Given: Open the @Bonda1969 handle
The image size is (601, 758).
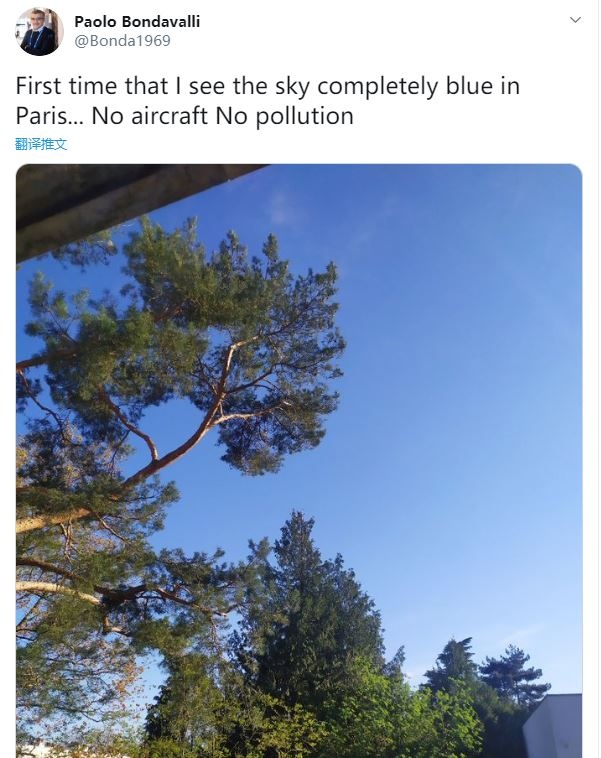Looking at the screenshot, I should [x=122, y=41].
